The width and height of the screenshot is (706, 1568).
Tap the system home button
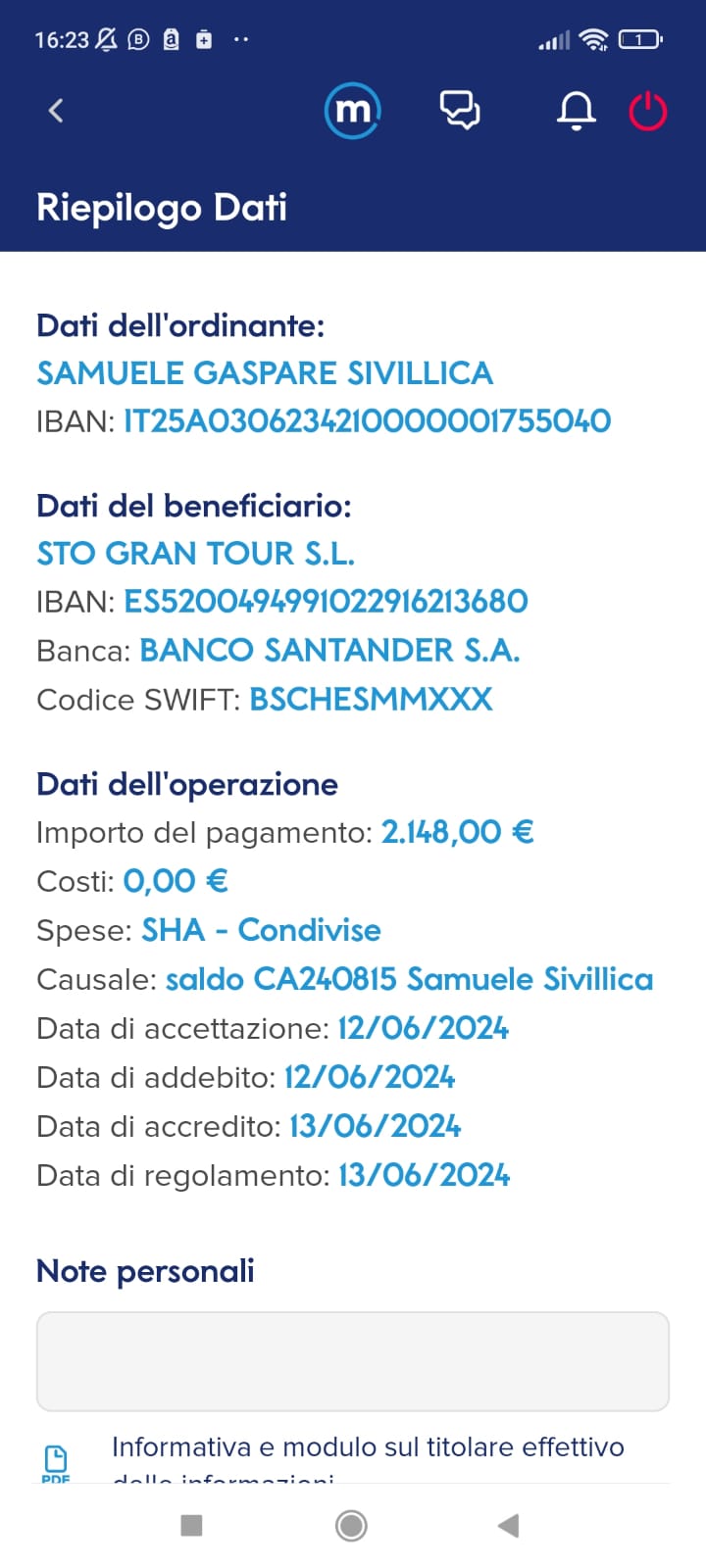(351, 1526)
